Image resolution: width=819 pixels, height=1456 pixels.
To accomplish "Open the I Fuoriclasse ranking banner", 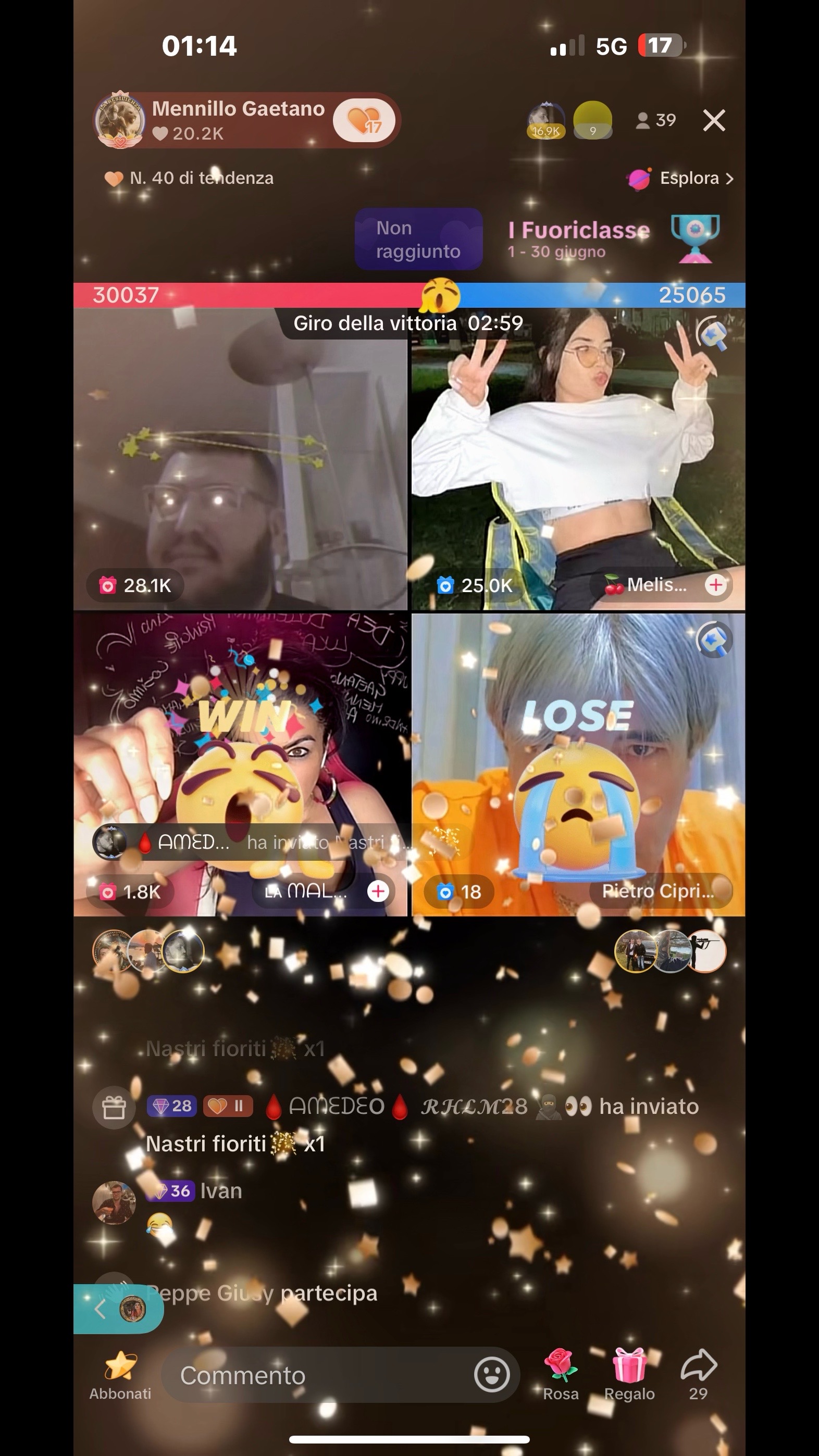I will click(x=614, y=239).
